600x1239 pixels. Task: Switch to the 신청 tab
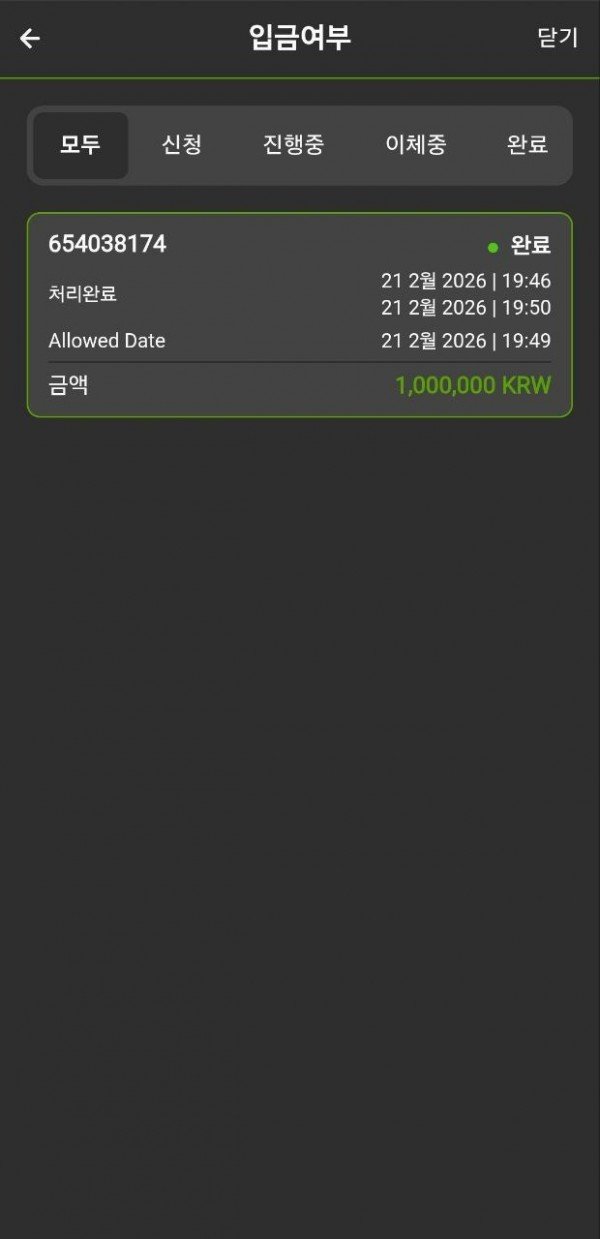(182, 145)
